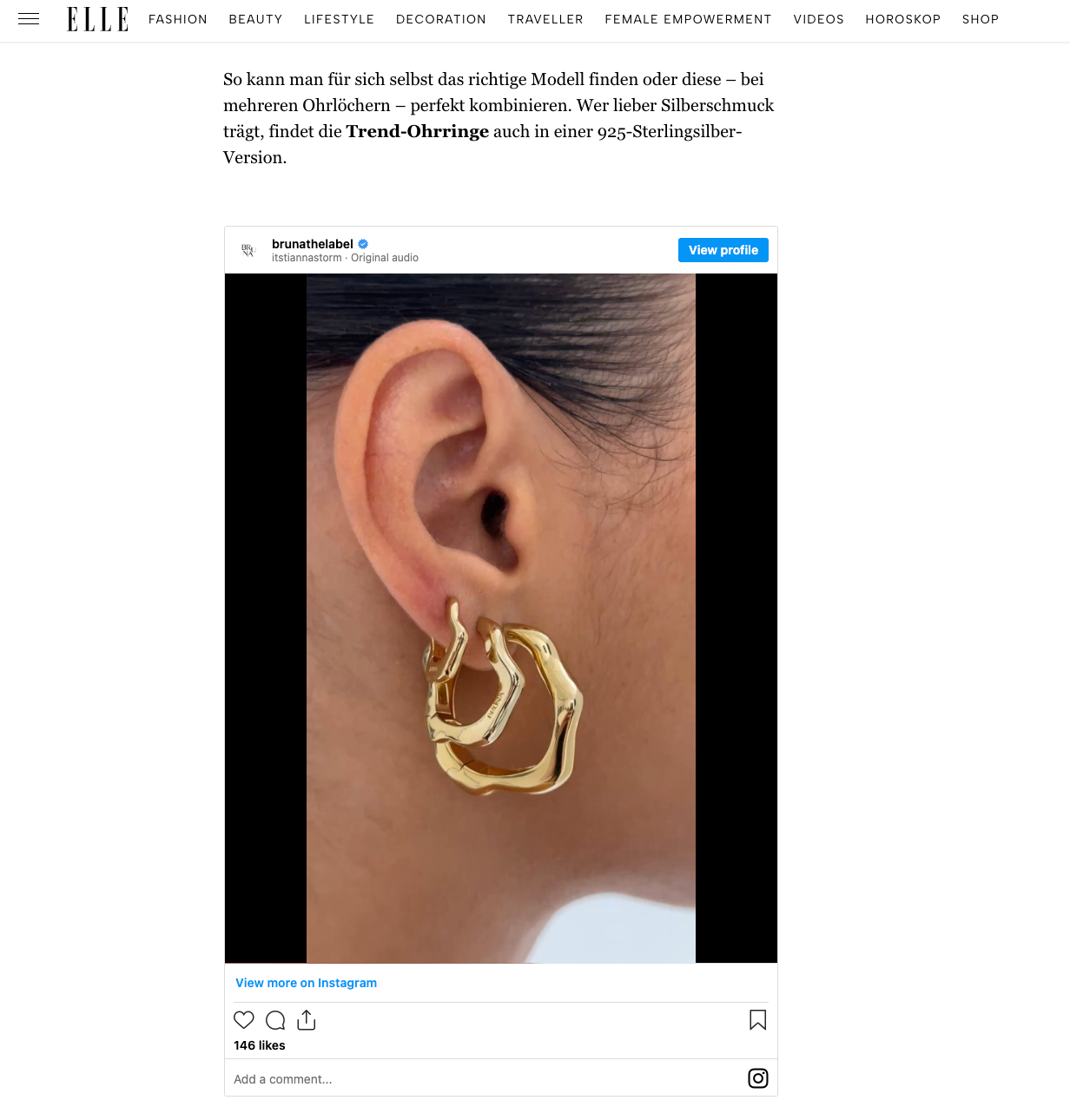Tap the View profile button
This screenshot has width=1070, height=1120.
(723, 250)
